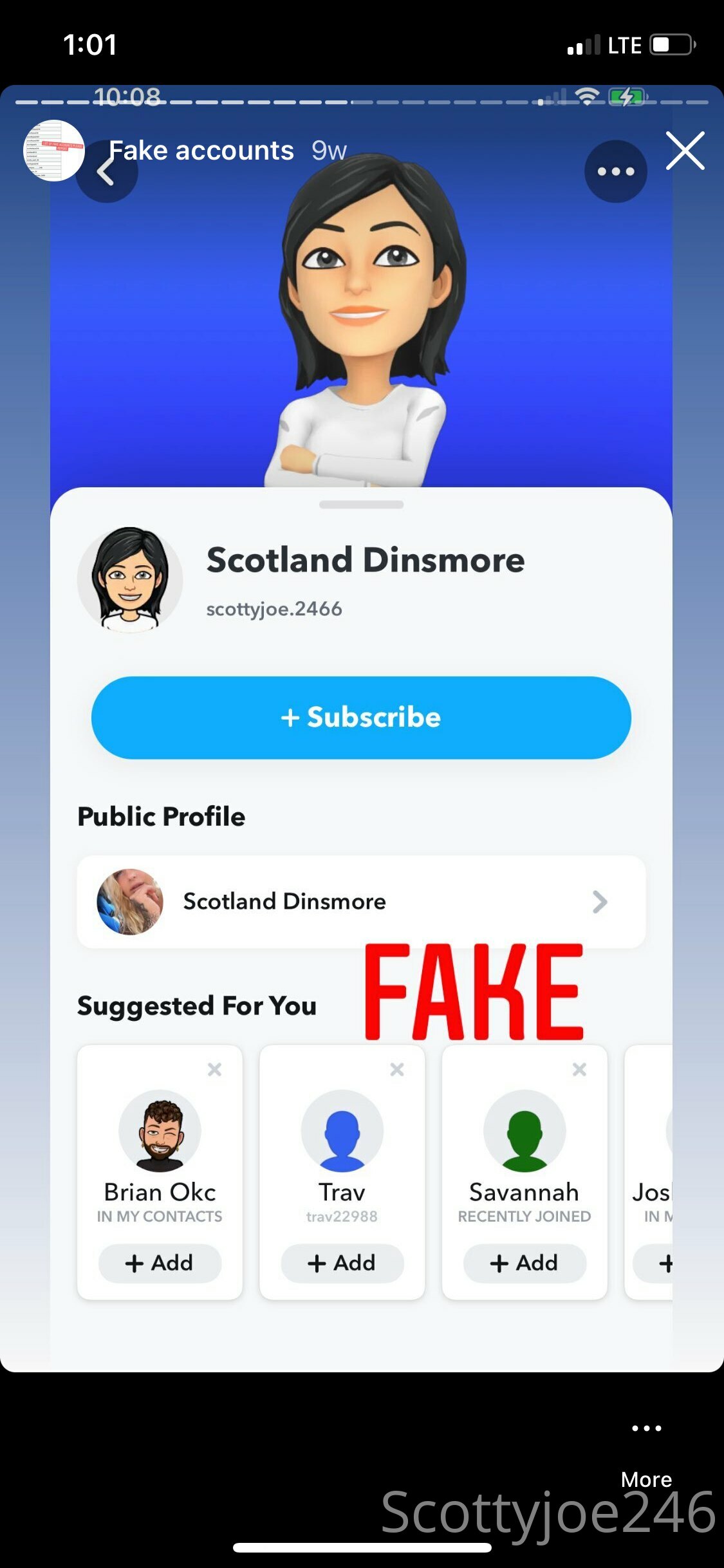Screen dimensions: 724x1568
Task: Open the Fake accounts highlight avatar
Action: pos(54,151)
